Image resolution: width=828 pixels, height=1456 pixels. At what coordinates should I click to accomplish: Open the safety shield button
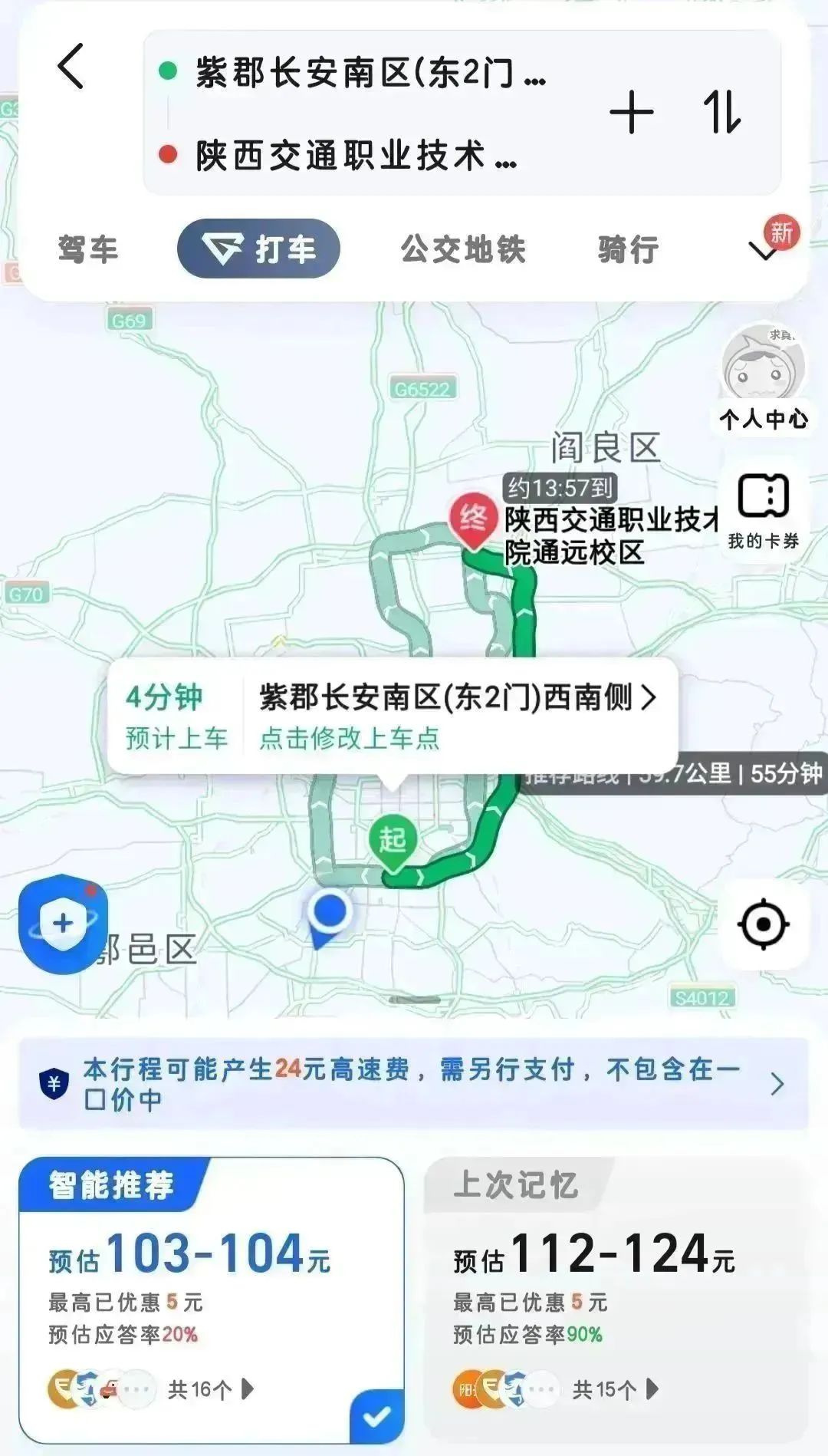click(63, 924)
